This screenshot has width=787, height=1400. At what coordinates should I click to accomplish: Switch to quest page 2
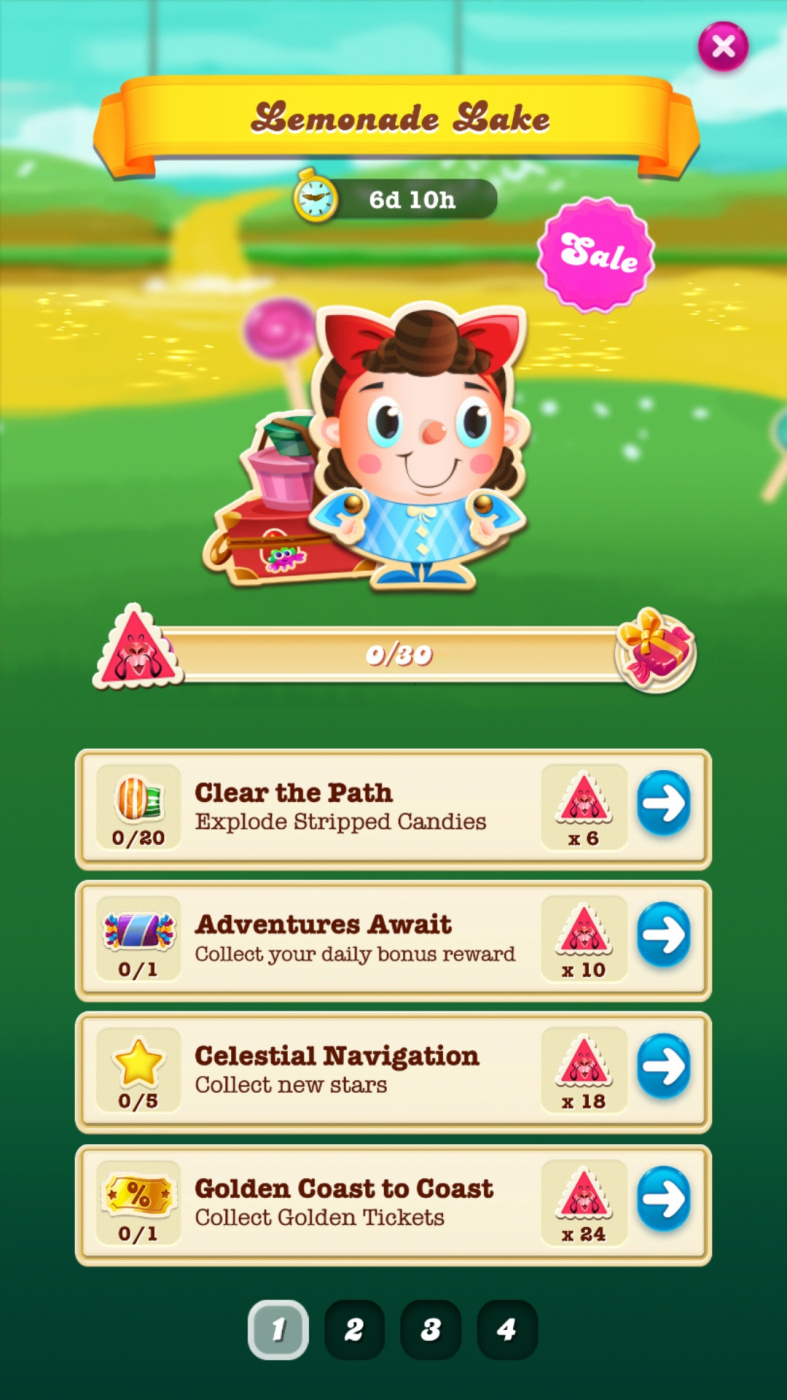[354, 1329]
